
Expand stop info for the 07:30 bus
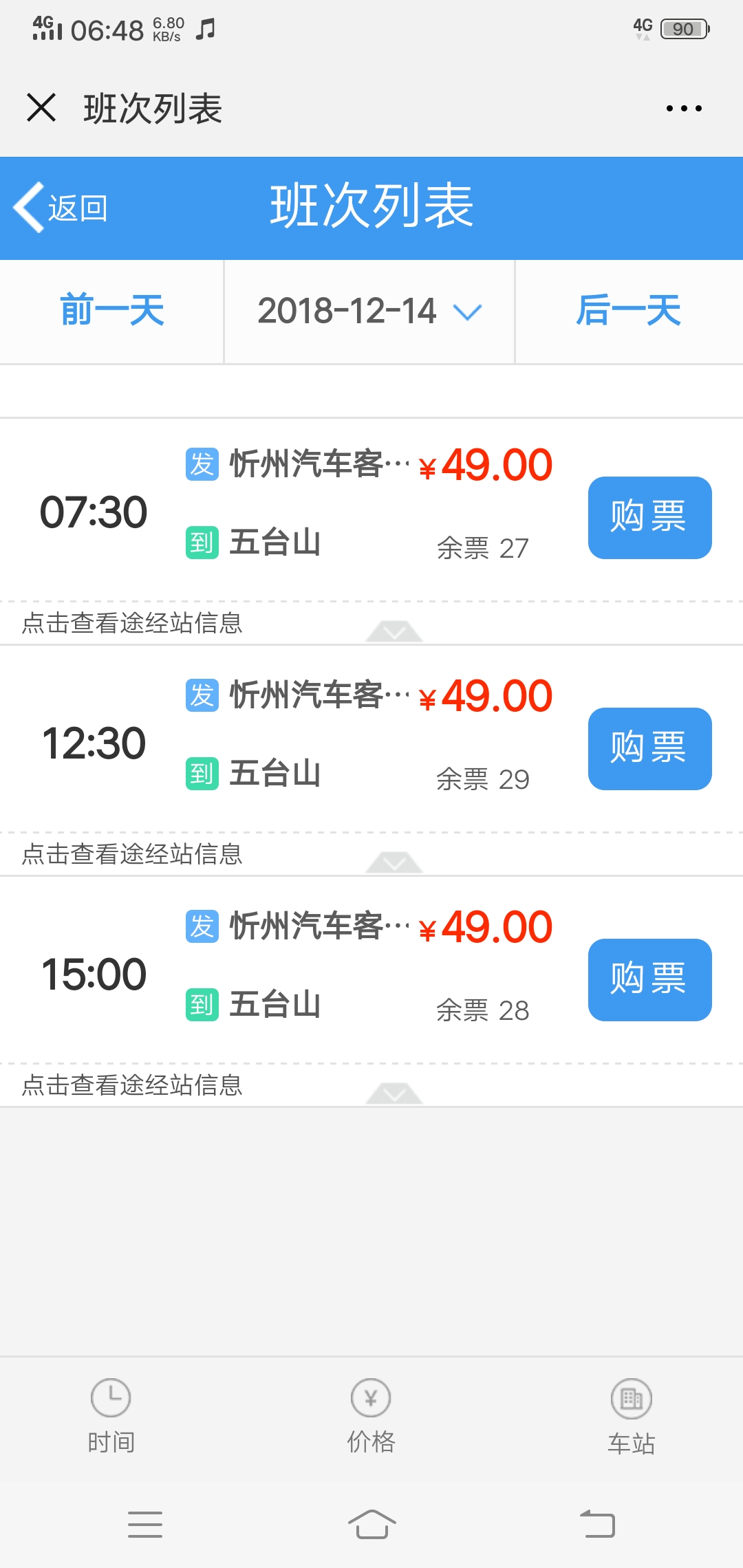coord(371,624)
